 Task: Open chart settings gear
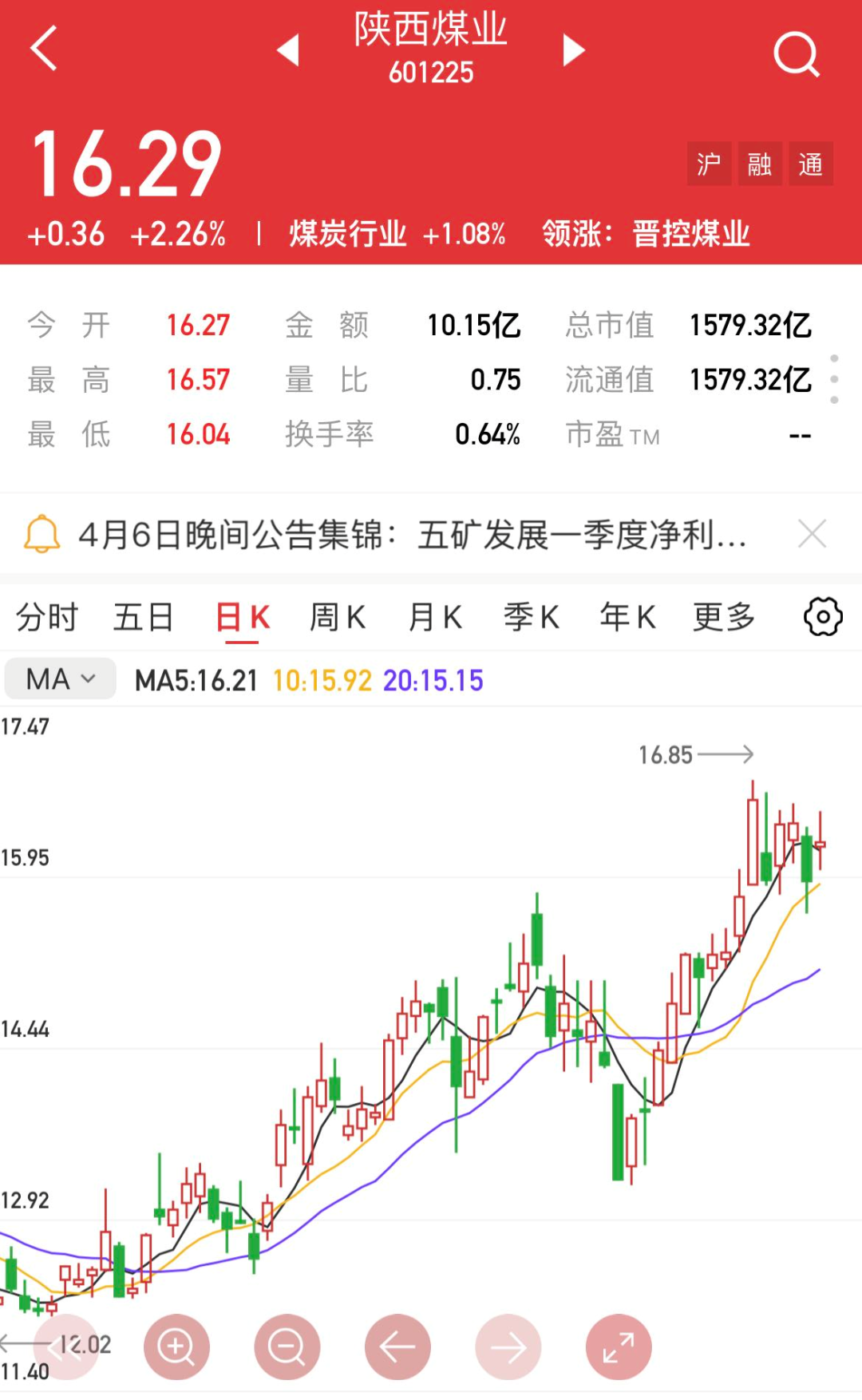823,617
